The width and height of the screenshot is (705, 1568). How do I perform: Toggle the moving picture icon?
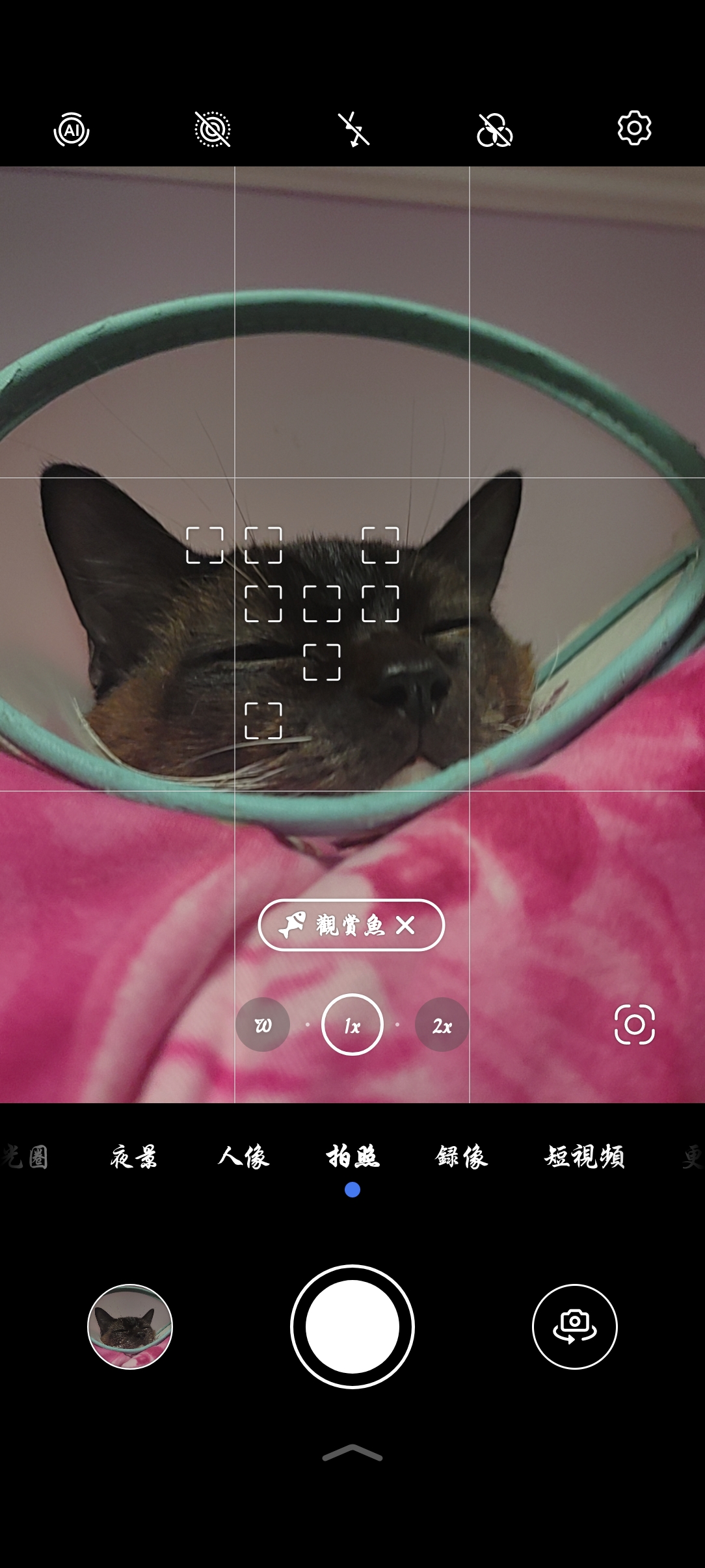coord(213,129)
